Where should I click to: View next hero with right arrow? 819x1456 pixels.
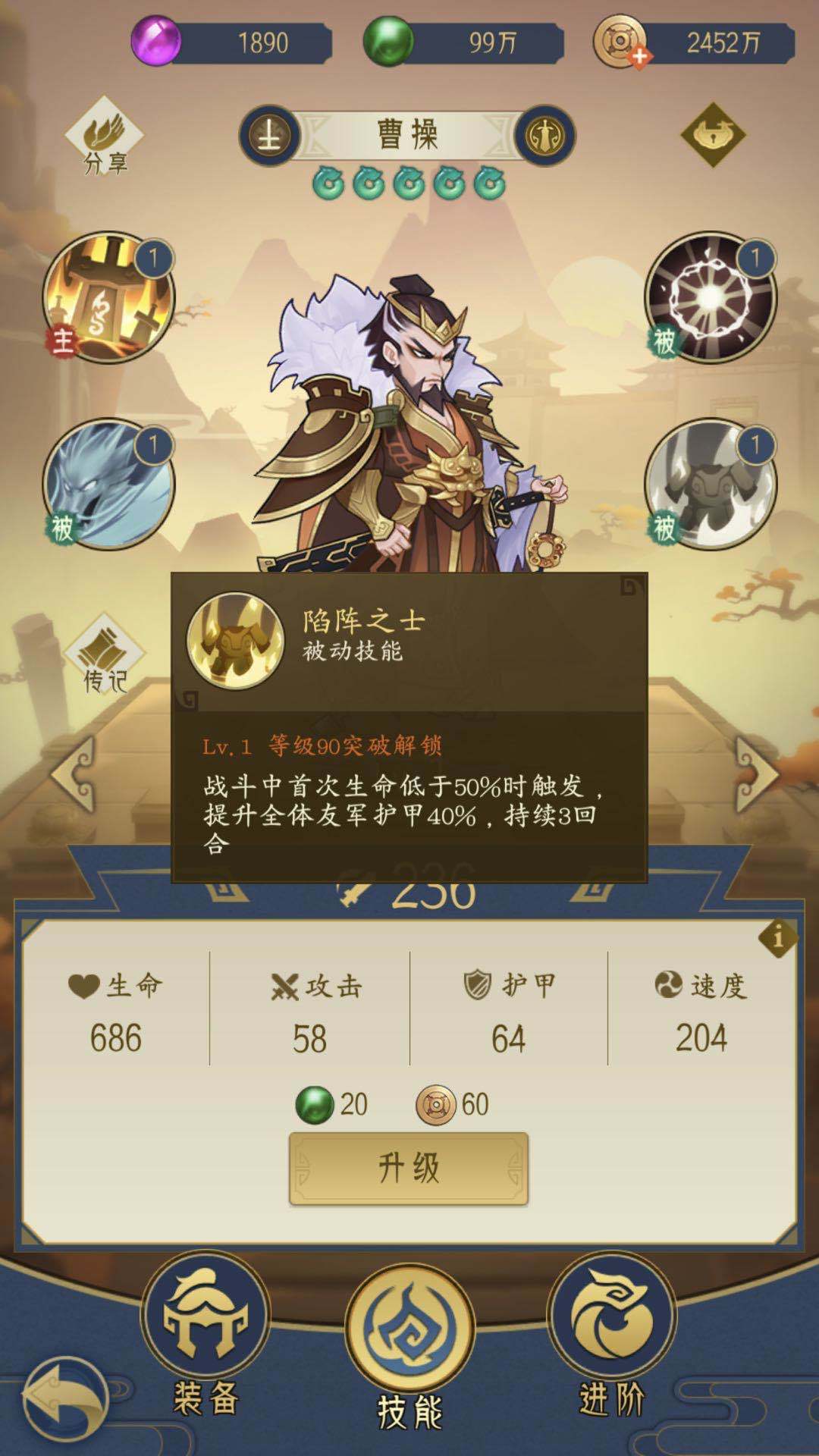click(x=756, y=775)
